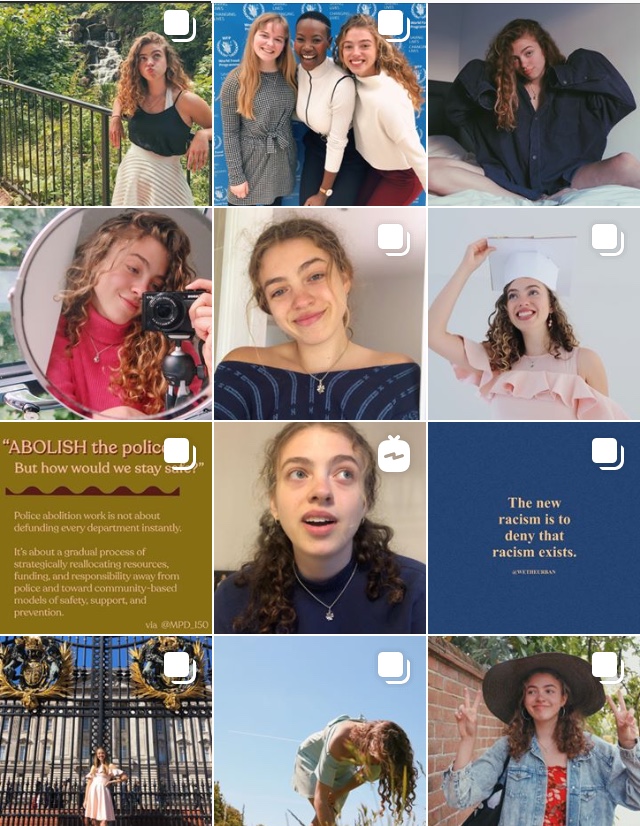Open the mirror selfie with camera
The image size is (640, 826).
coord(106,314)
